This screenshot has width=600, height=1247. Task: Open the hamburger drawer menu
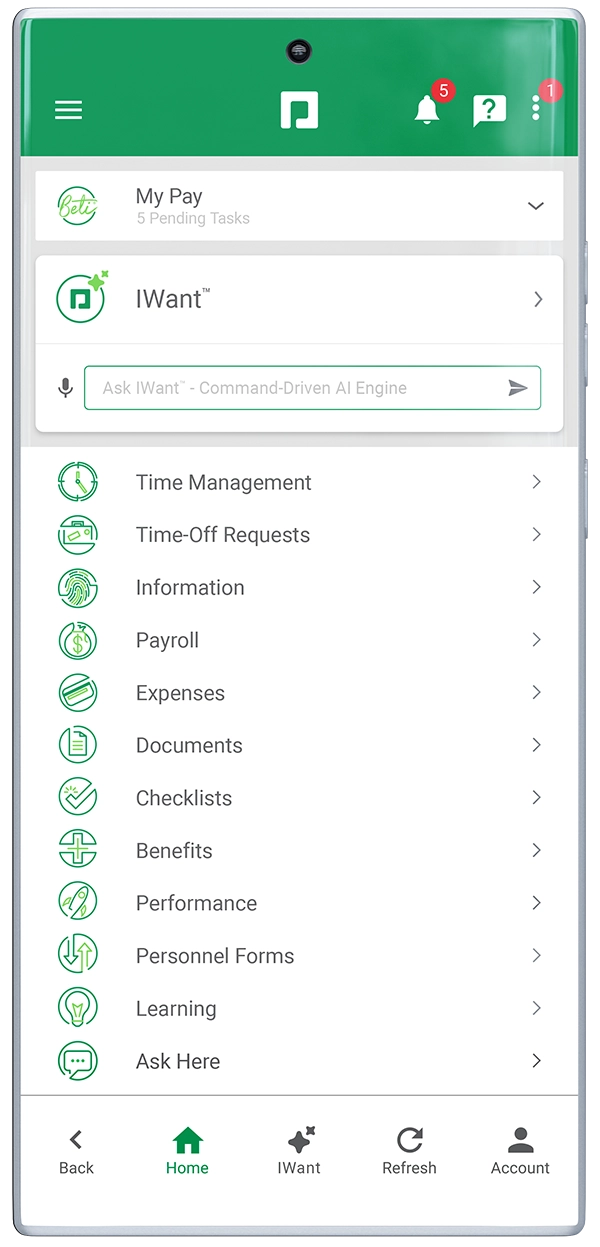tap(68, 110)
